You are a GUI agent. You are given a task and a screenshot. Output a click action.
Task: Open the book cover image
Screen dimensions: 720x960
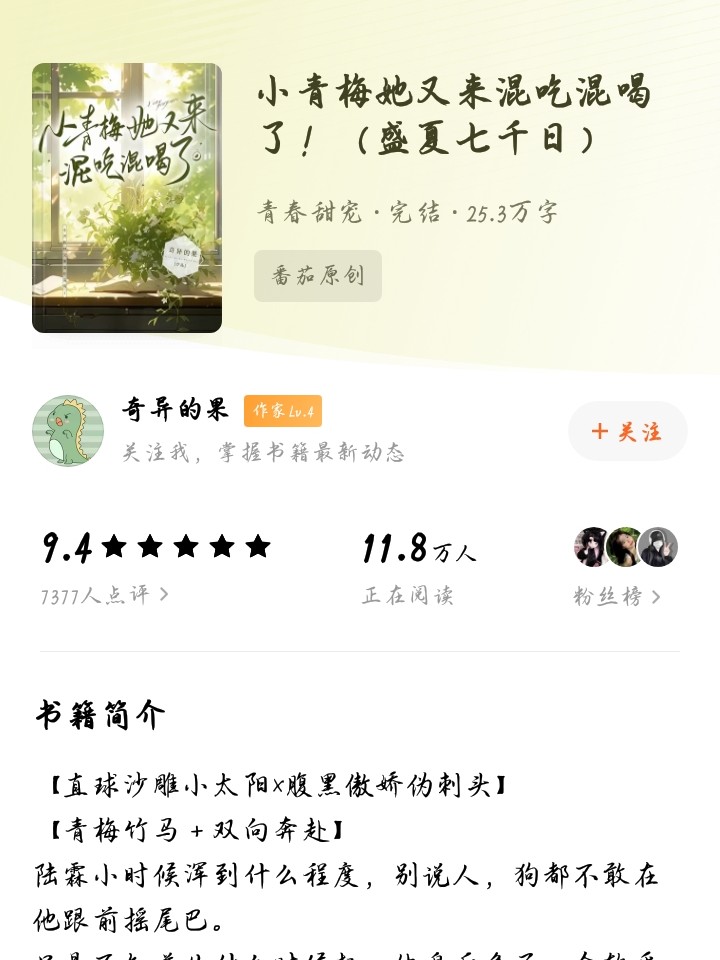pos(127,198)
